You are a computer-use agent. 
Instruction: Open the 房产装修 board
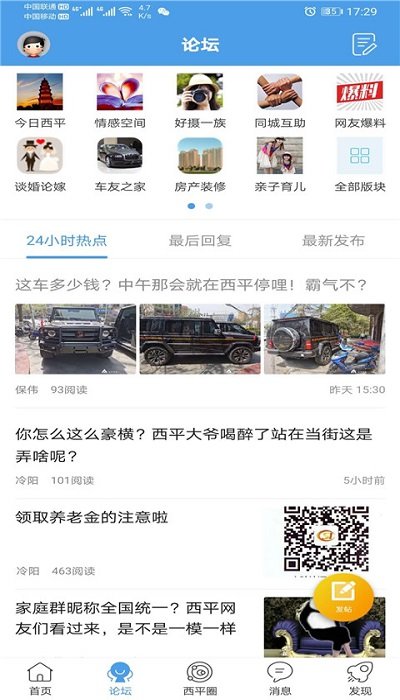pos(200,165)
